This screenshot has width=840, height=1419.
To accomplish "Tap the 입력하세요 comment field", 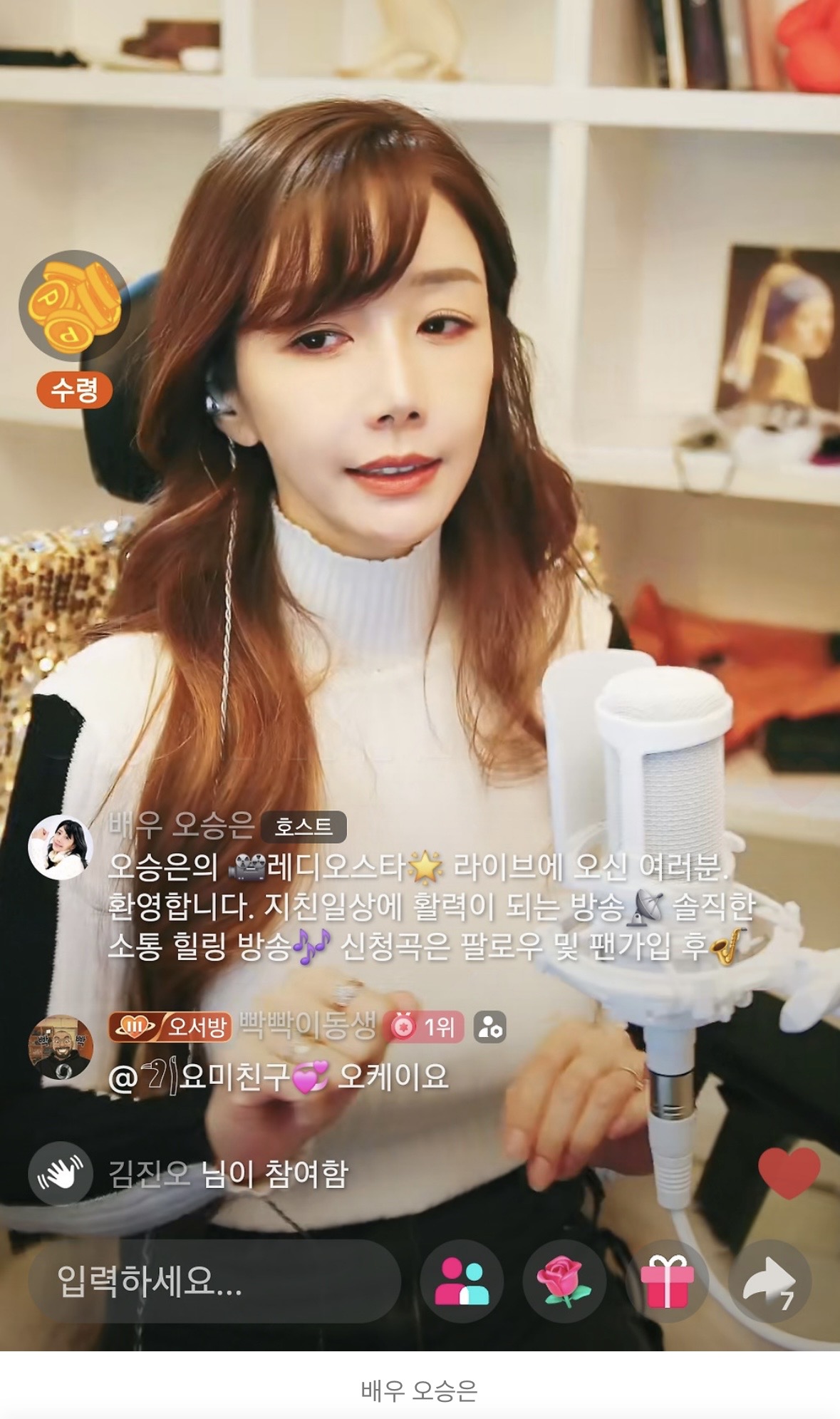I will 214,1280.
